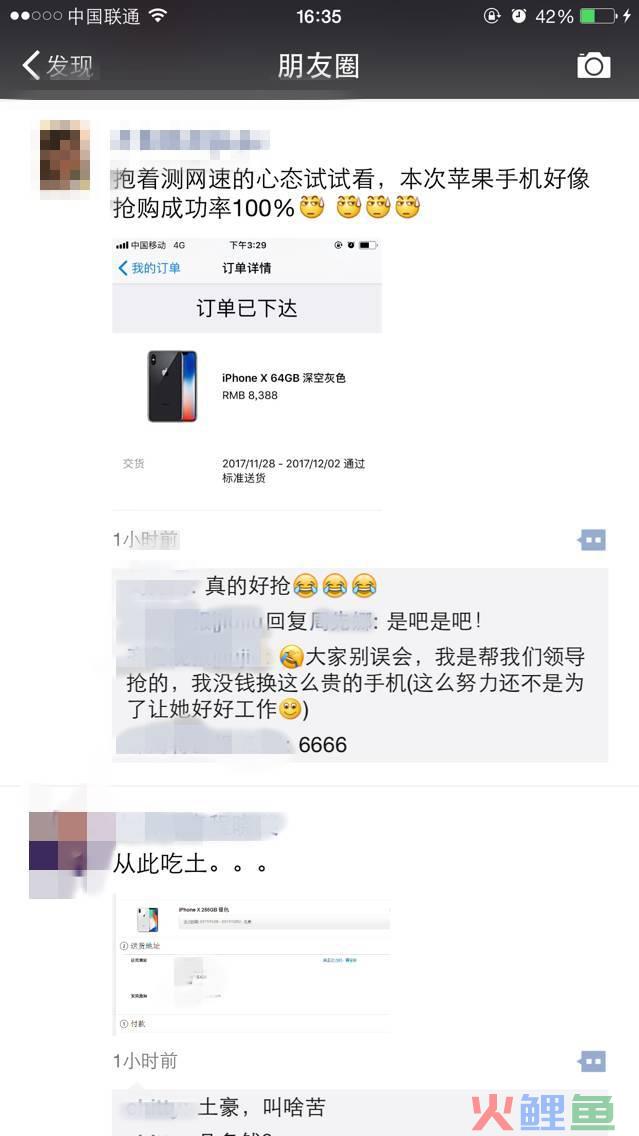
Task: Open comment menu under the 抢购成功率 post
Action: point(592,540)
